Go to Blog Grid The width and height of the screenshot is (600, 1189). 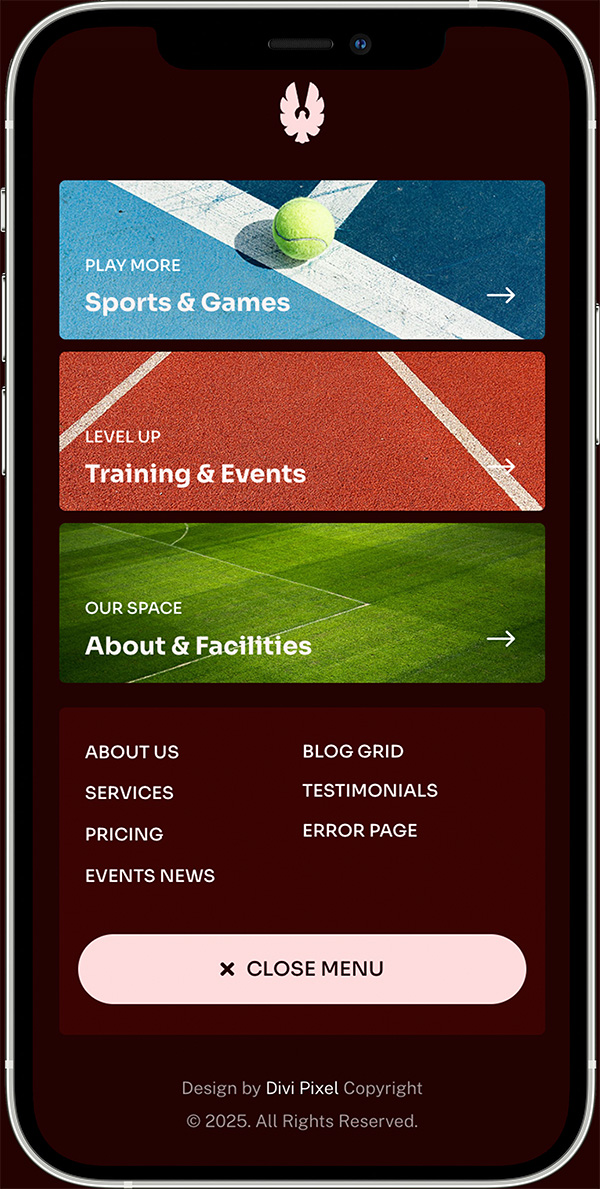[x=353, y=751]
